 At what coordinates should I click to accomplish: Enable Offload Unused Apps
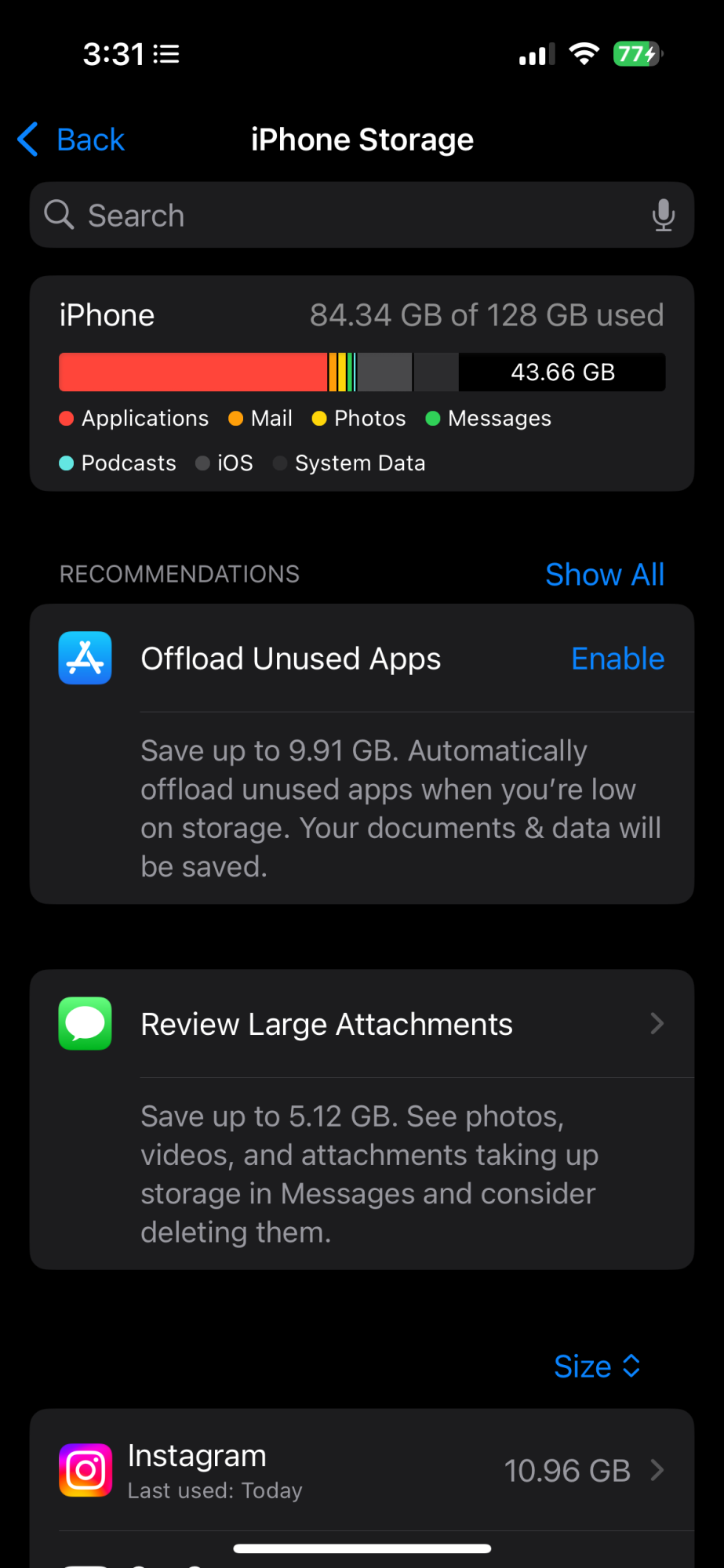(x=617, y=659)
